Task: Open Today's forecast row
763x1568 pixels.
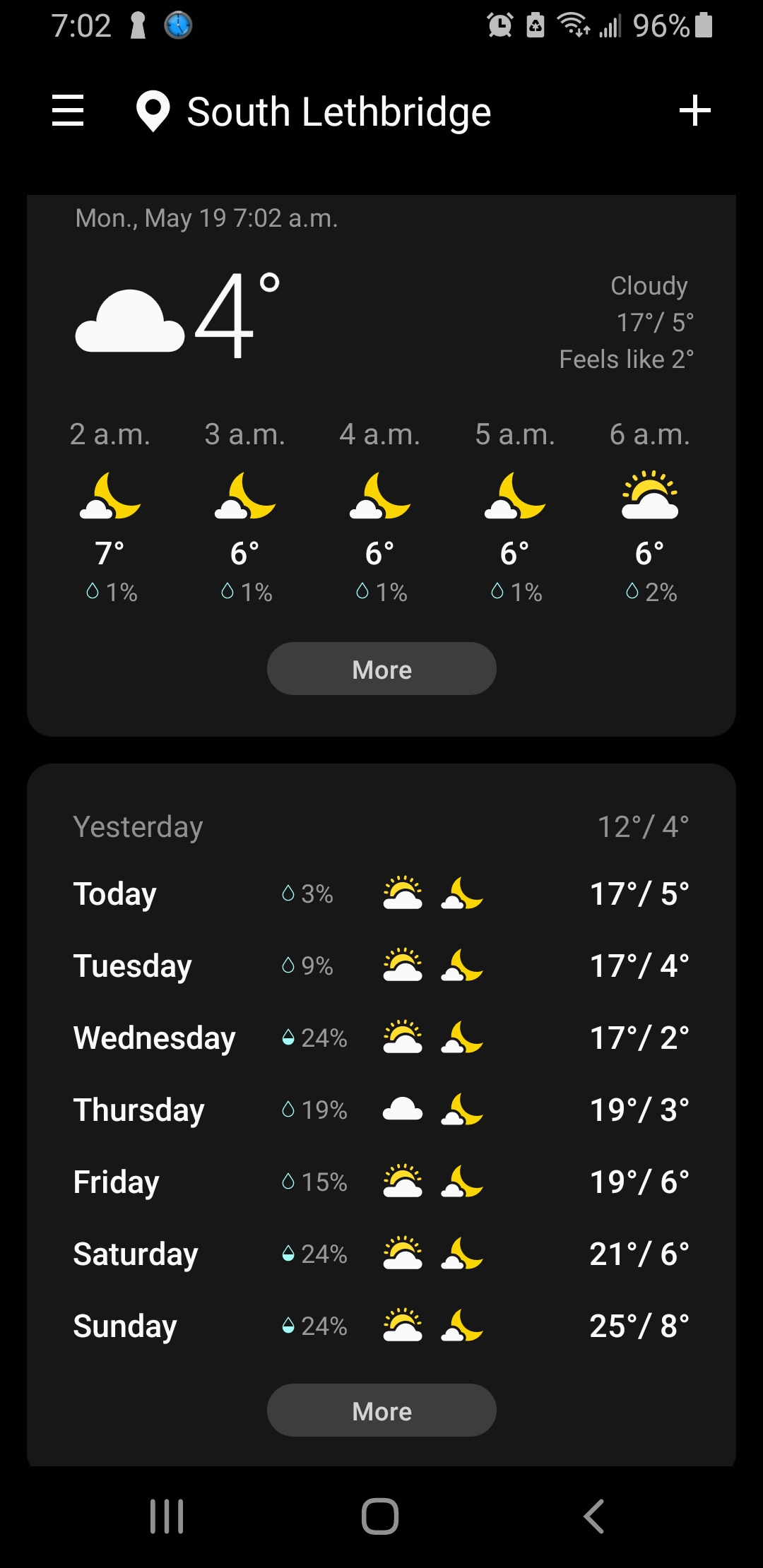Action: click(381, 894)
